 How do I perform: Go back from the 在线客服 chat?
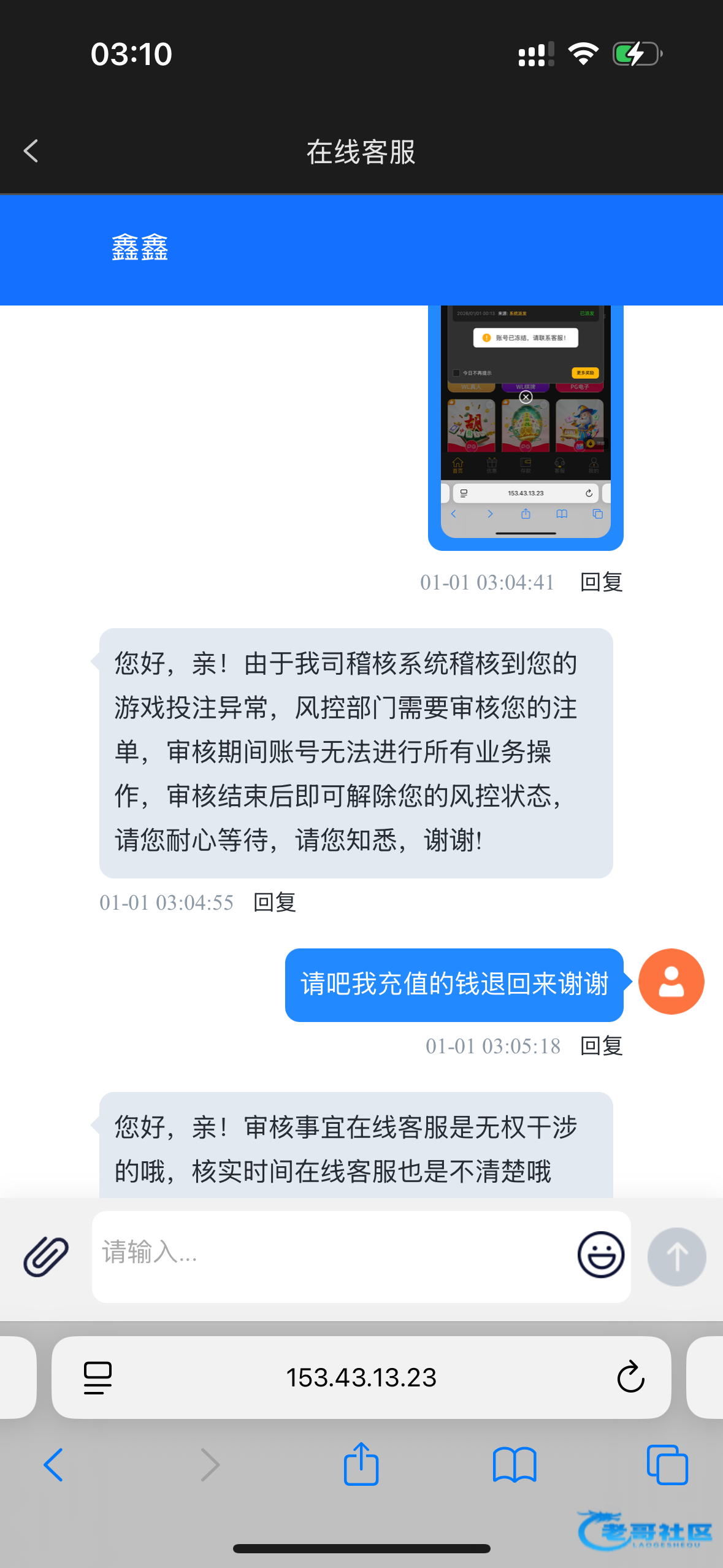pos(31,151)
